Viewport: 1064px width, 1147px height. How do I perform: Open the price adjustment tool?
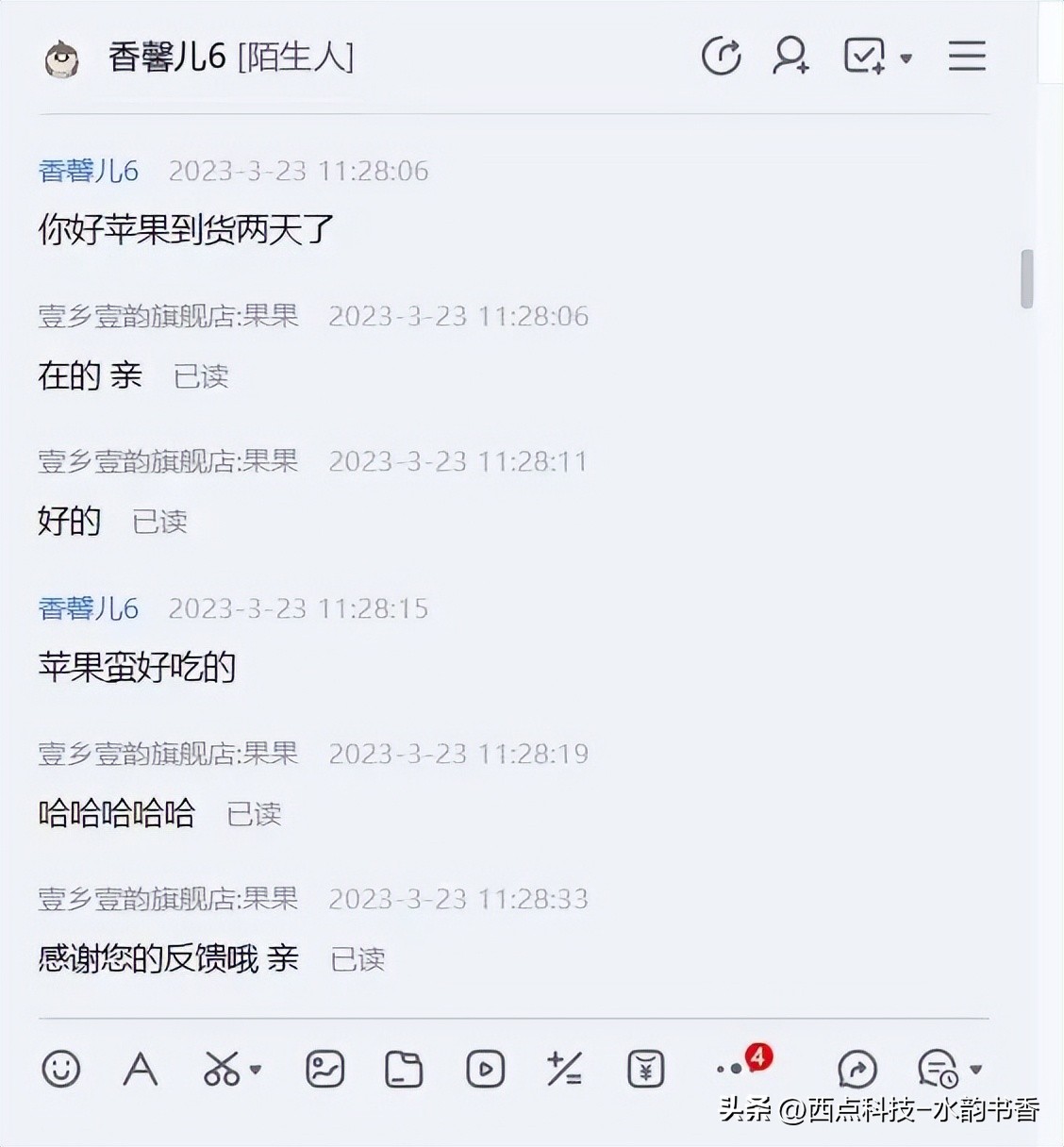pos(564,1070)
